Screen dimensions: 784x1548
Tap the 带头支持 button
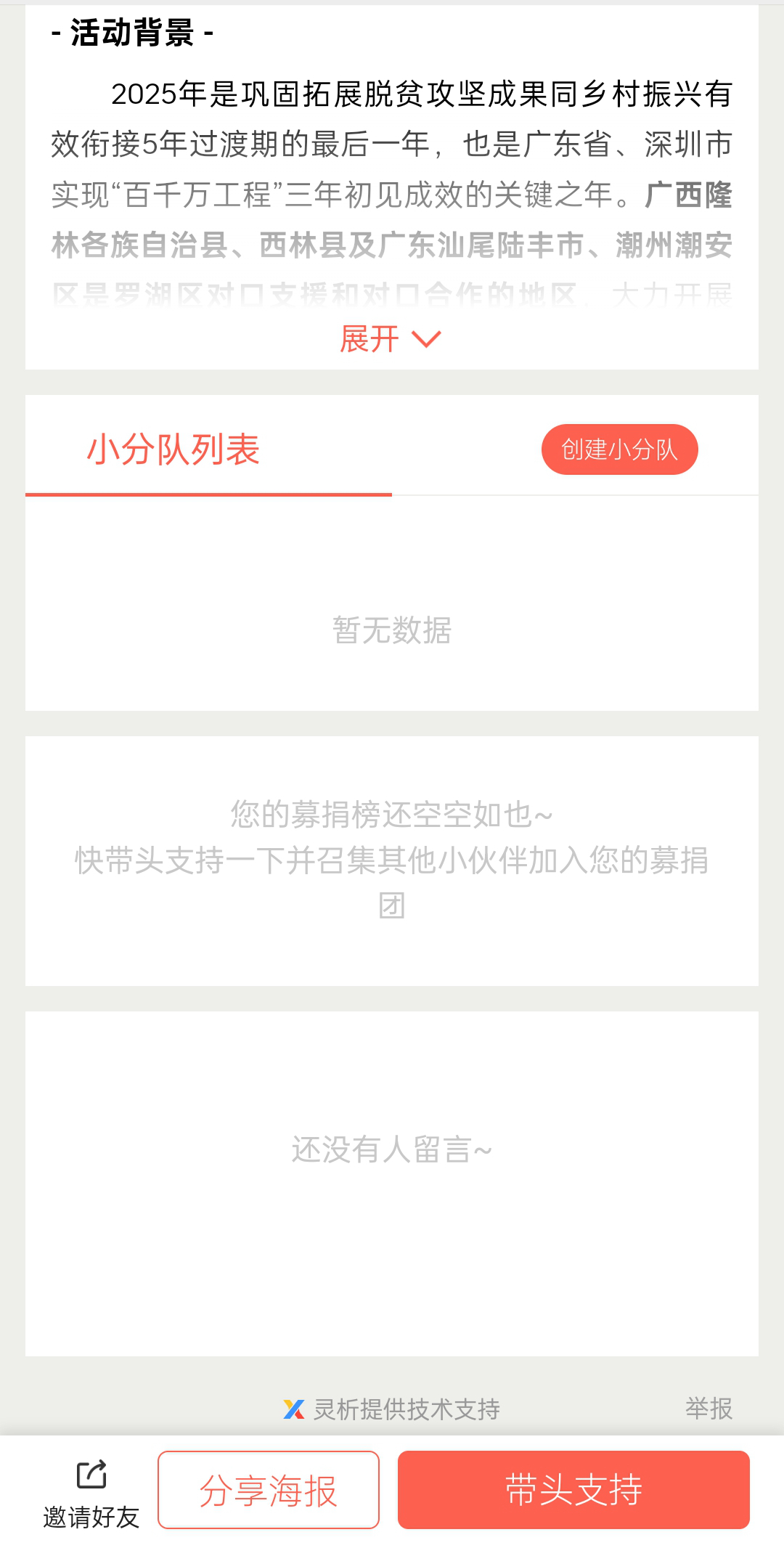point(573,1491)
